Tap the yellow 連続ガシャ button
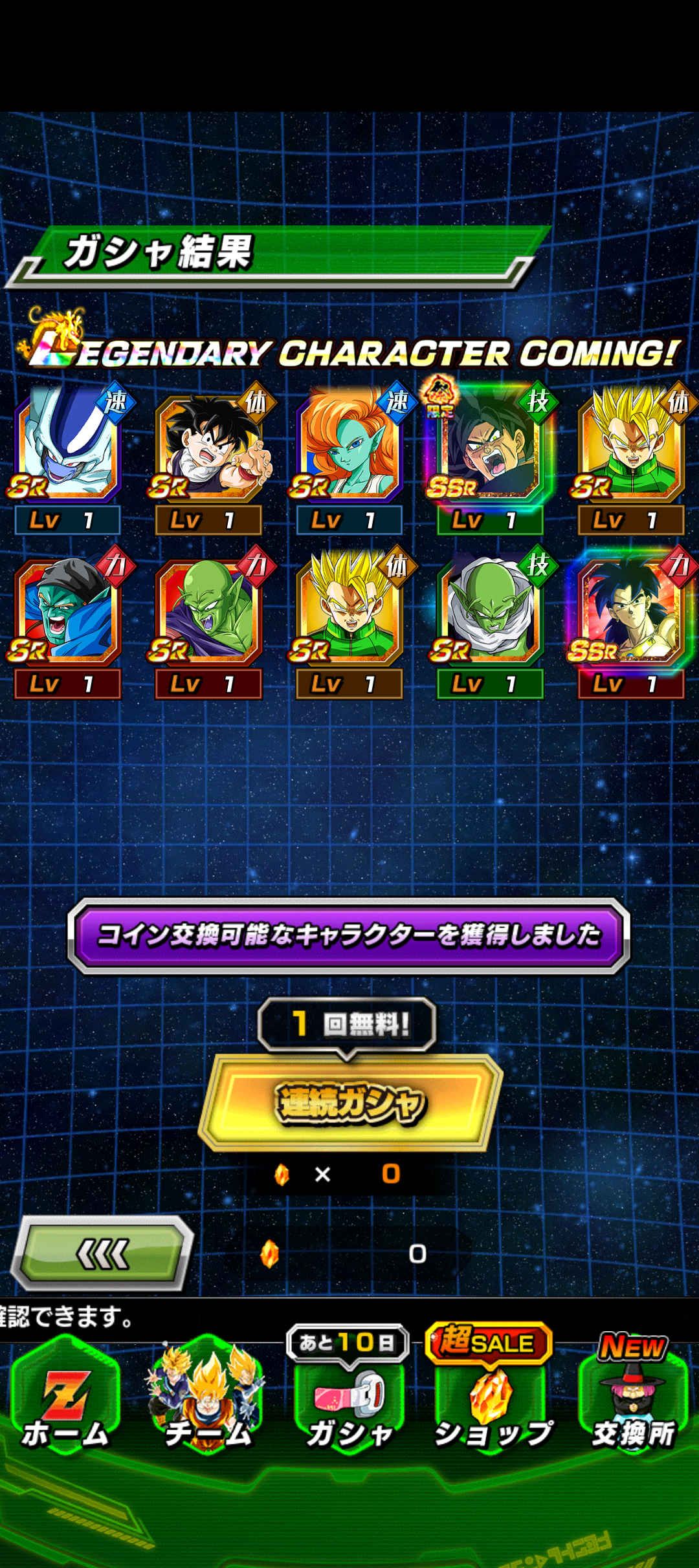 350,1103
